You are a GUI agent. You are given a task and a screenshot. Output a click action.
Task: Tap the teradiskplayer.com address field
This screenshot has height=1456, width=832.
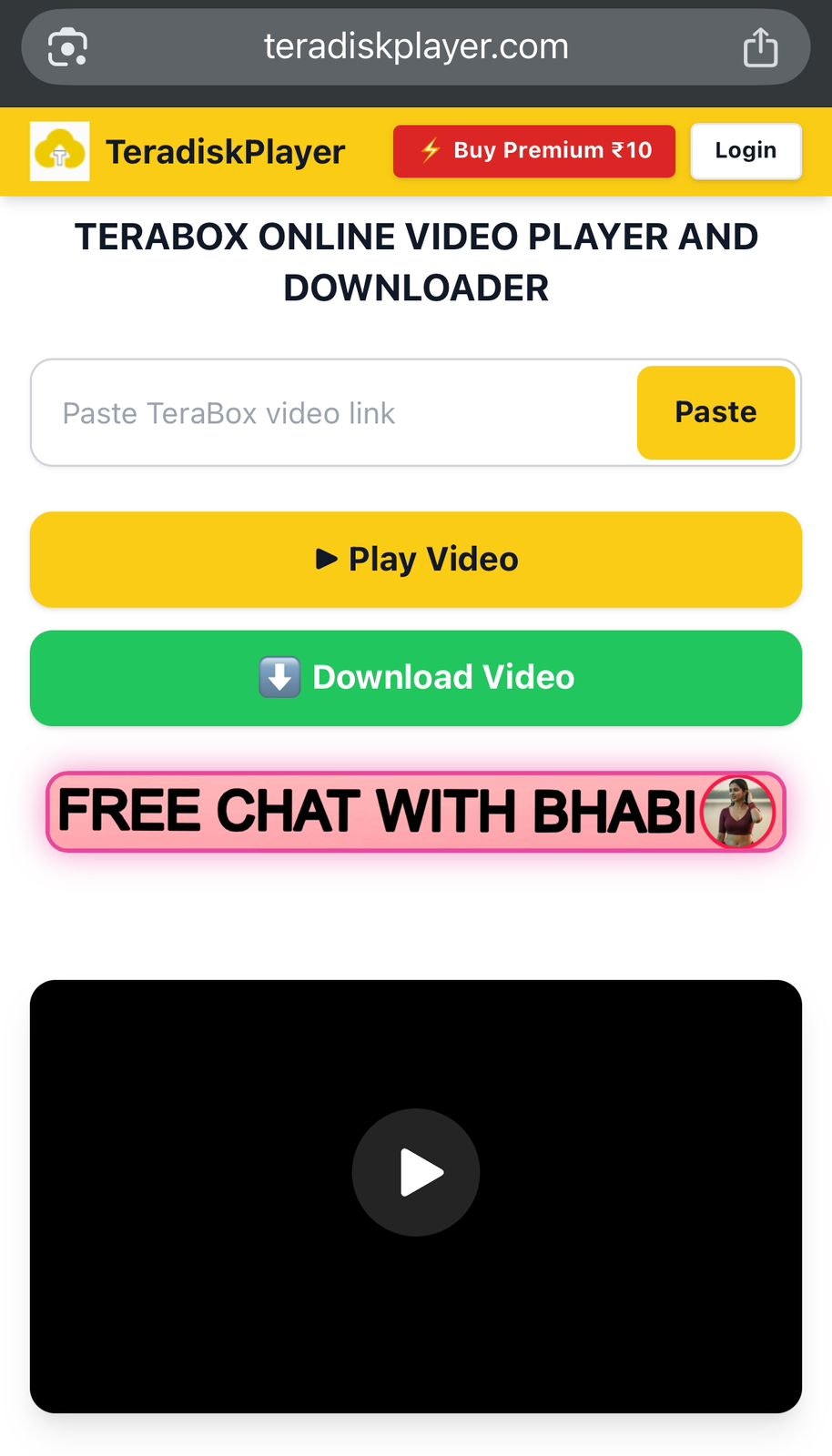pyautogui.click(x=416, y=46)
